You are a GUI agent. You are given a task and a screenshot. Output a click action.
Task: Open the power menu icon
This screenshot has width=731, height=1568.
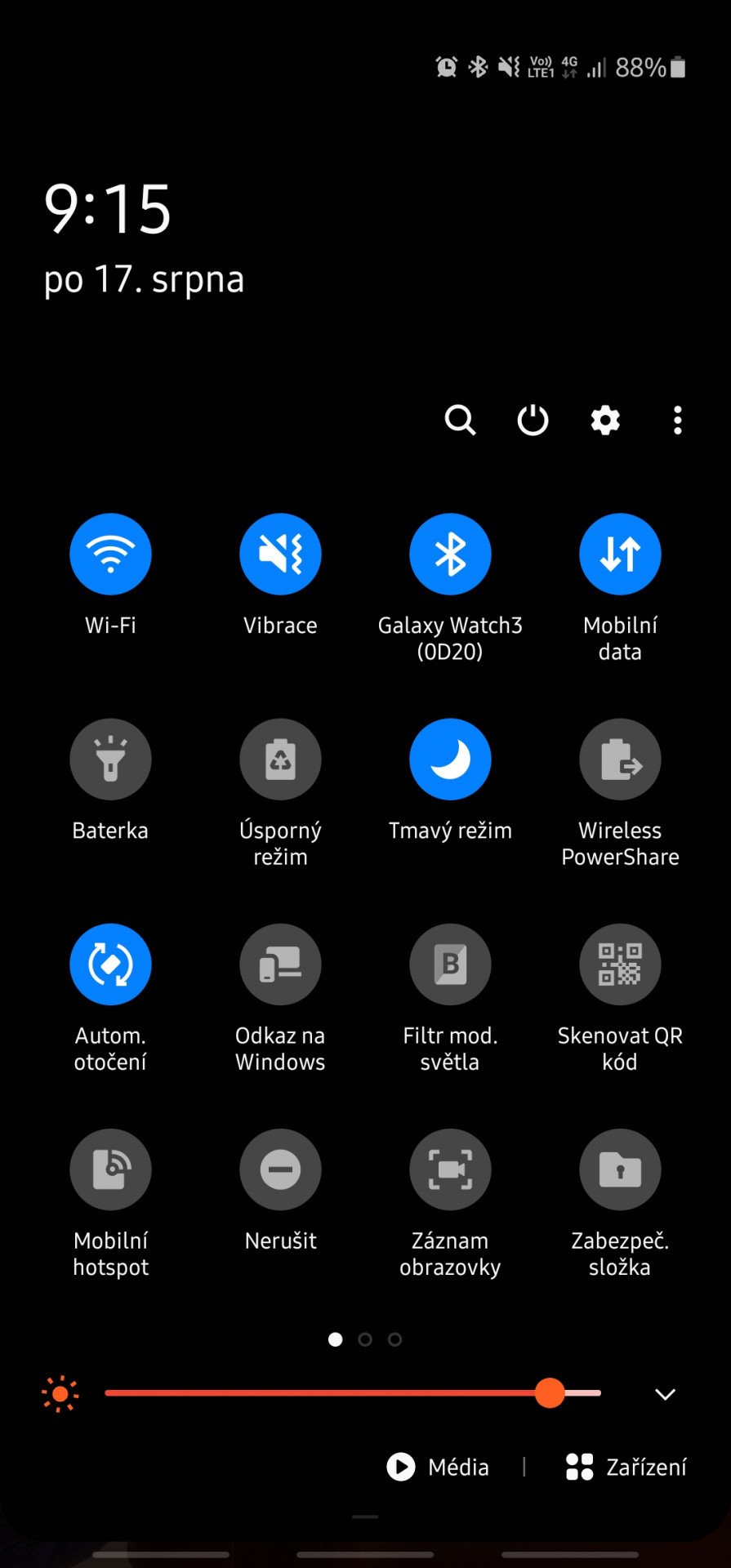(x=533, y=421)
